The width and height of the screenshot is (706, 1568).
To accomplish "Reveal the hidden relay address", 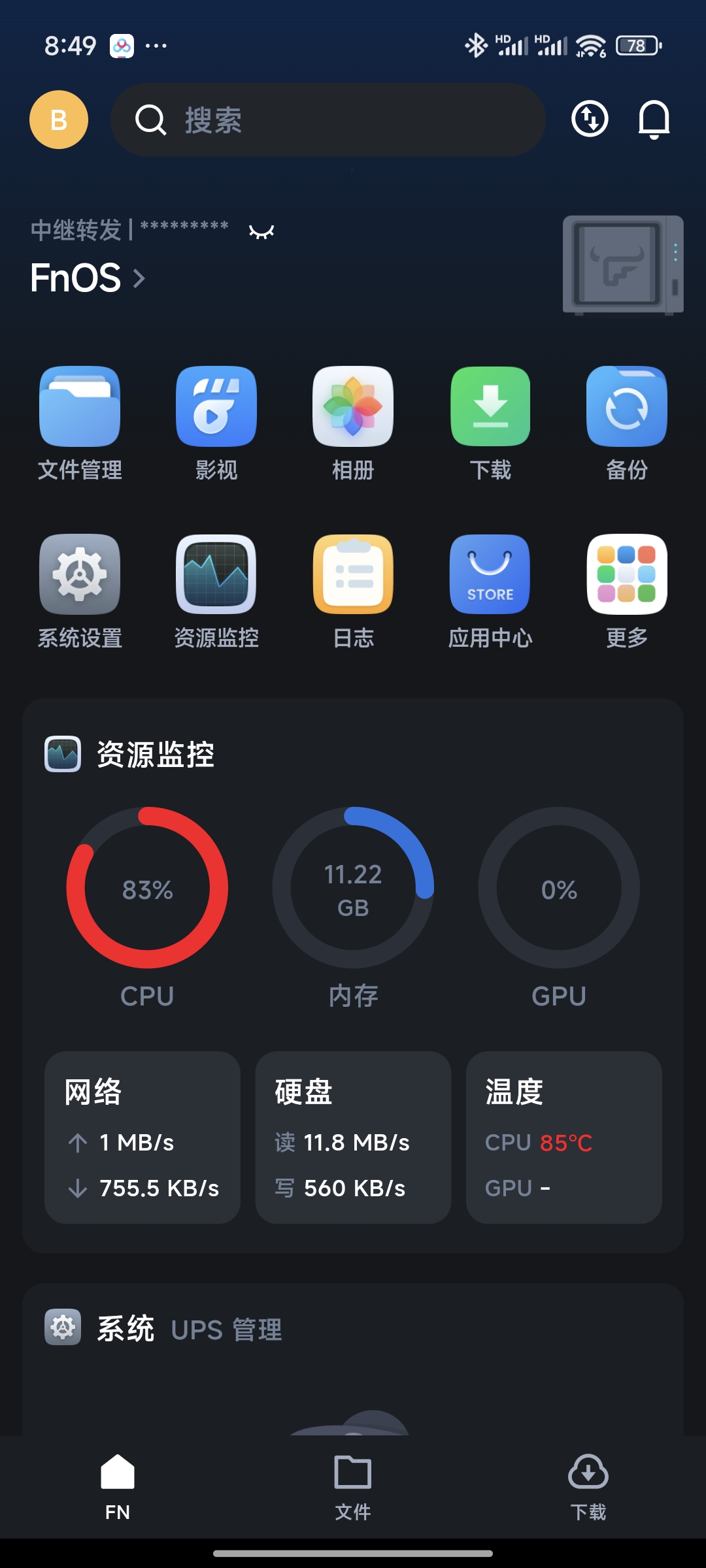I will pyautogui.click(x=261, y=231).
